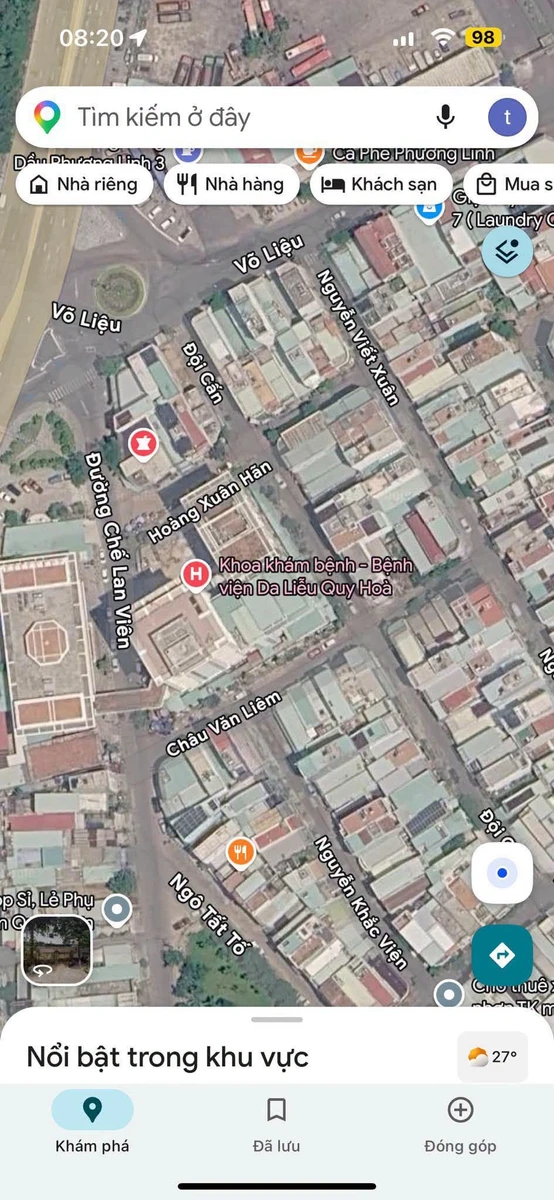554x1200 pixels.
Task: Open the map layers button
Action: pos(507,251)
